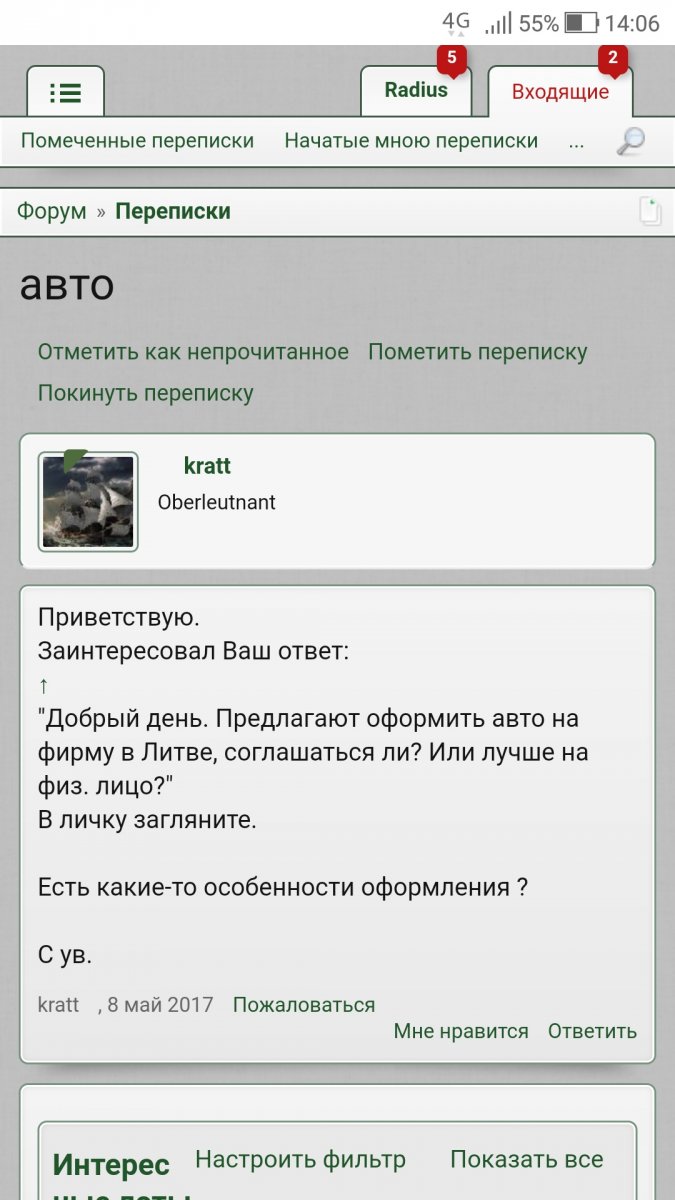Go to Переписки breadcrumb
The width and height of the screenshot is (675, 1200).
[173, 212]
